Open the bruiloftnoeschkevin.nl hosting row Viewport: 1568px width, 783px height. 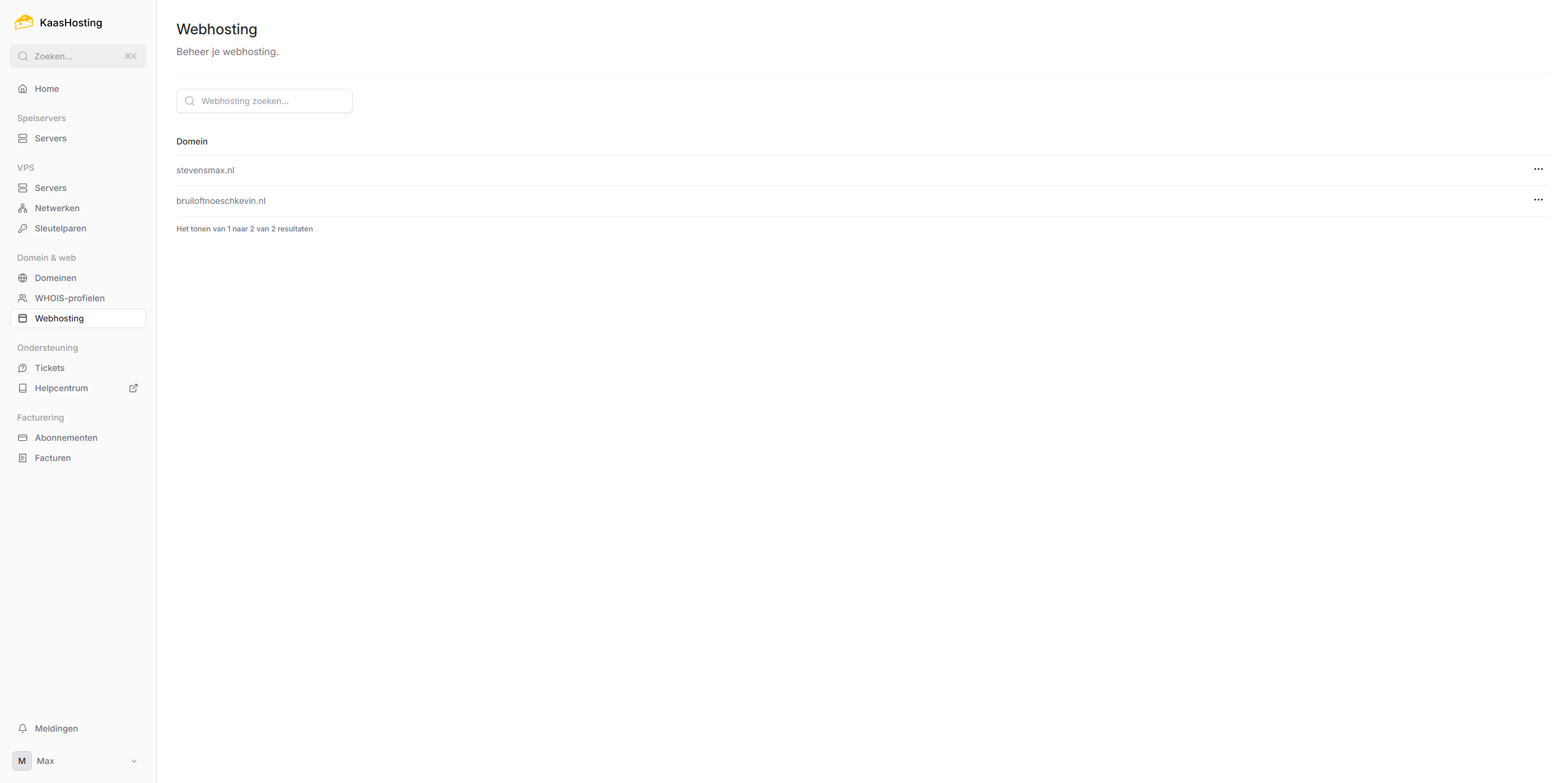[x=221, y=201]
